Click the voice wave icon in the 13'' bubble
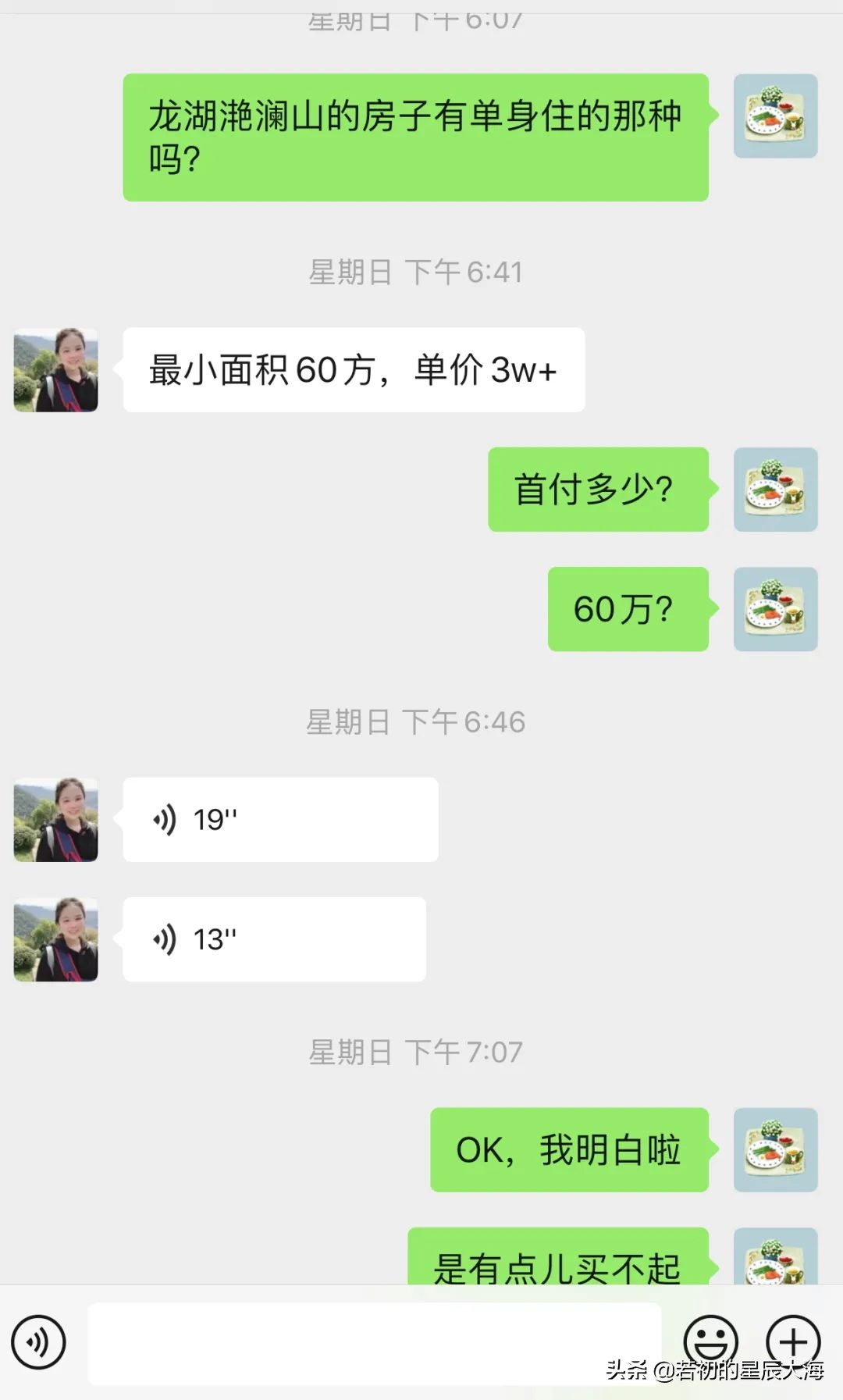The height and width of the screenshot is (1400, 843). [164, 938]
